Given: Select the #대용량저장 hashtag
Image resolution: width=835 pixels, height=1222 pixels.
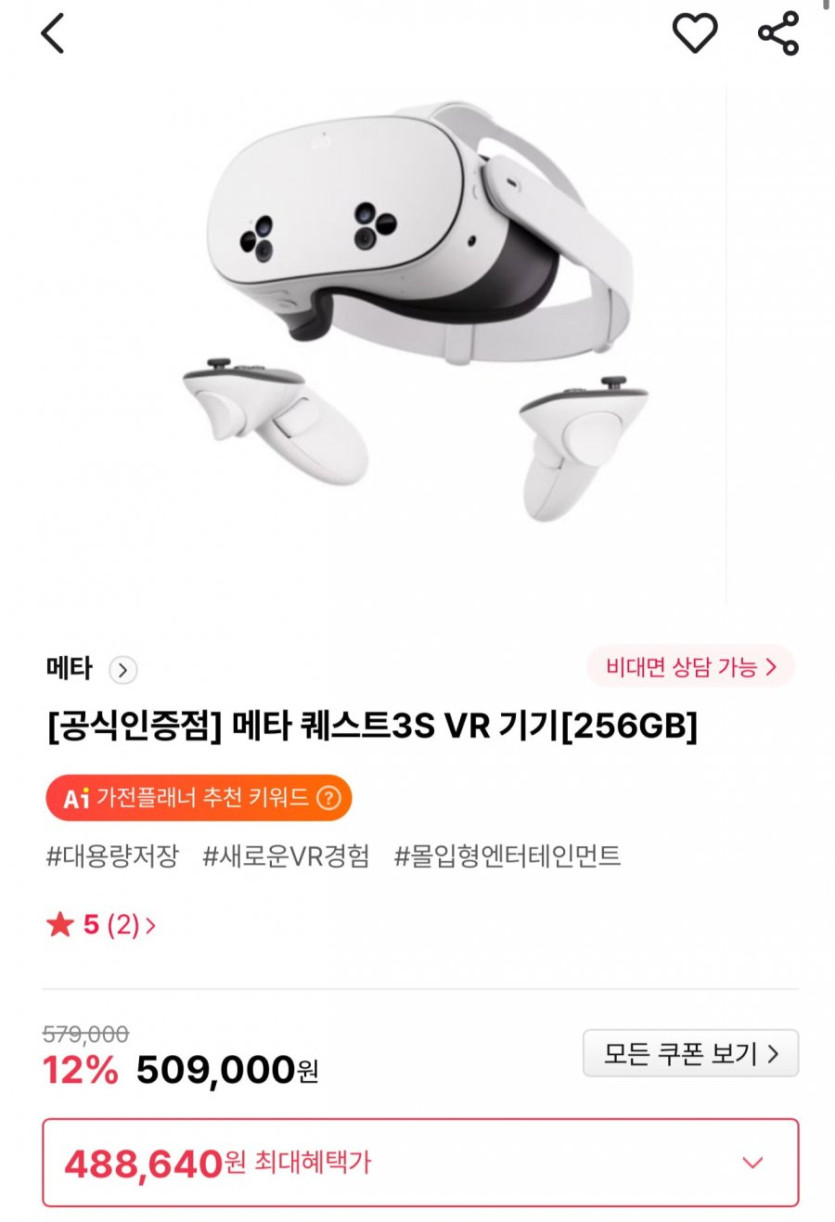Looking at the screenshot, I should pos(112,856).
